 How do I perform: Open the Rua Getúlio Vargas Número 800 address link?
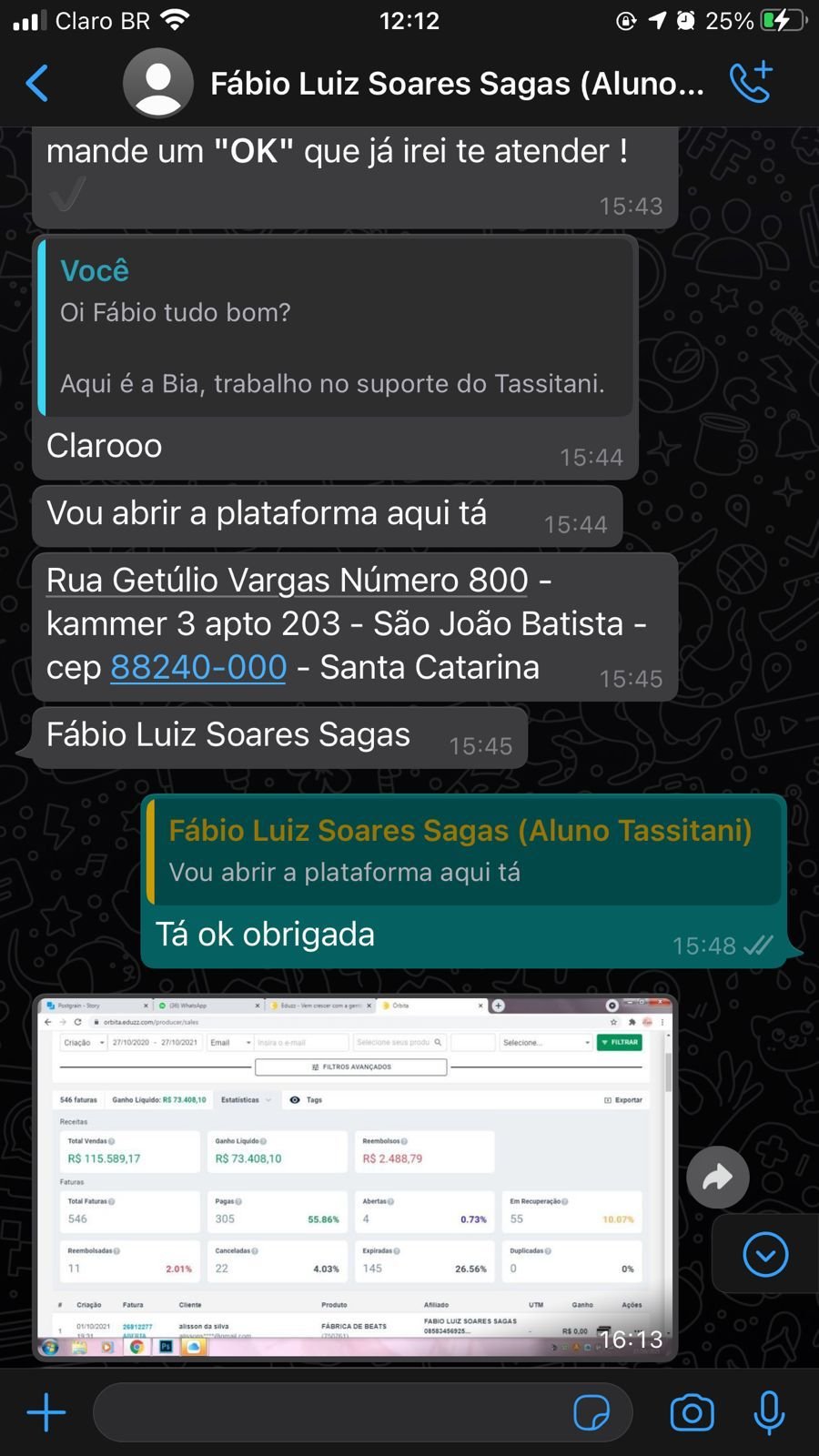click(x=287, y=581)
